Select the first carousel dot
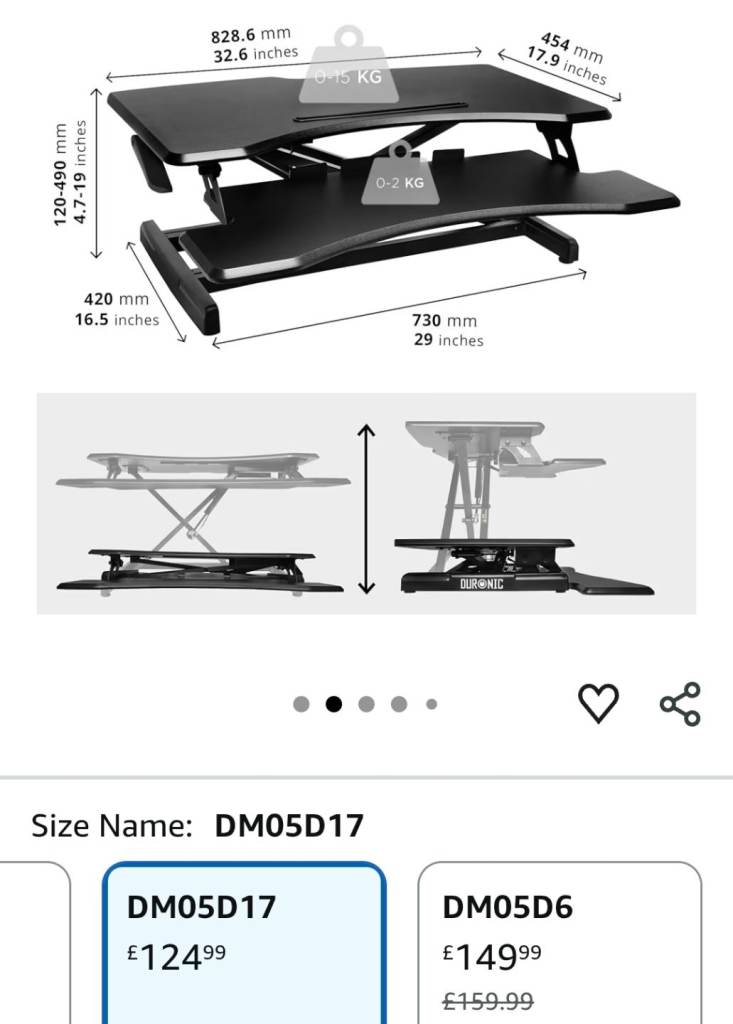The height and width of the screenshot is (1024, 733). coord(300,704)
